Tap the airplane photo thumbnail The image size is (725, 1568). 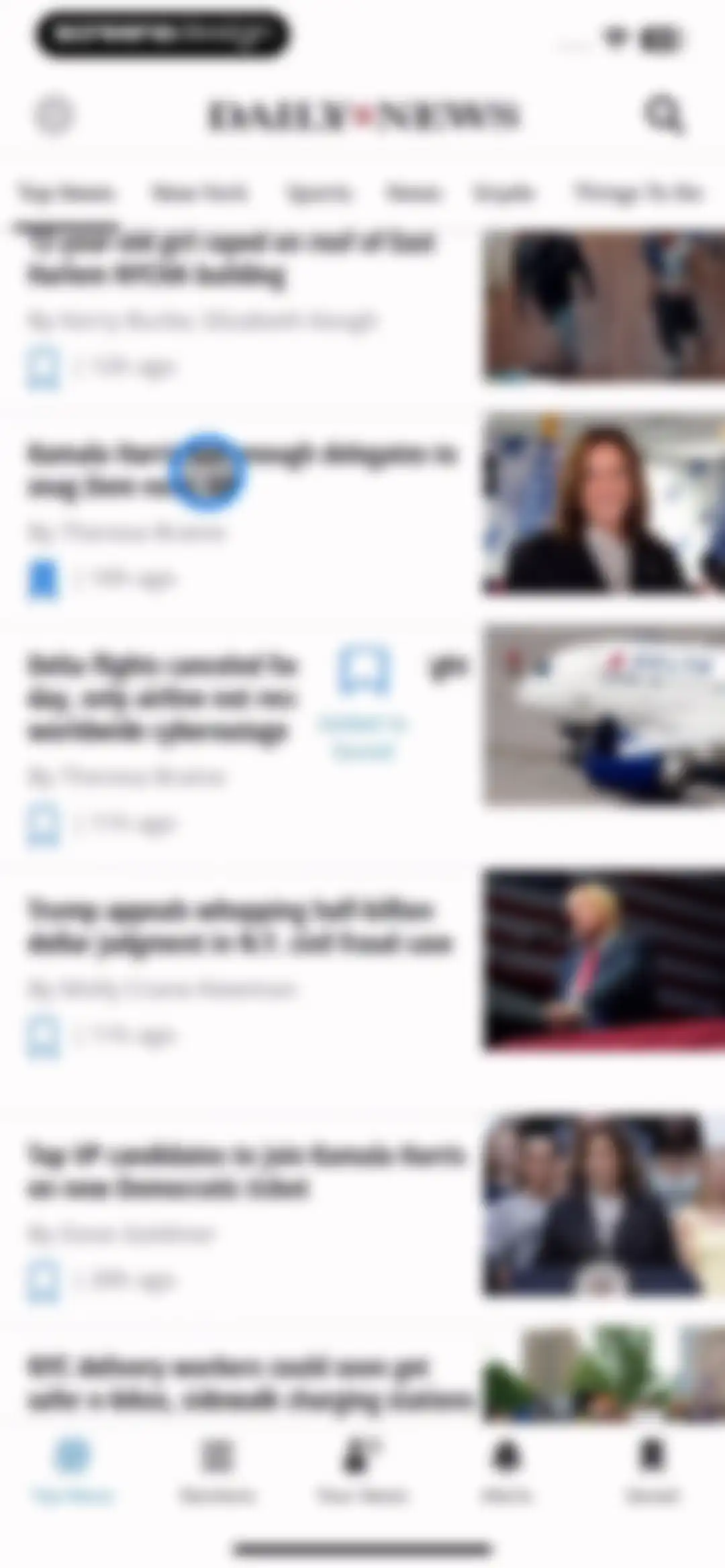604,716
